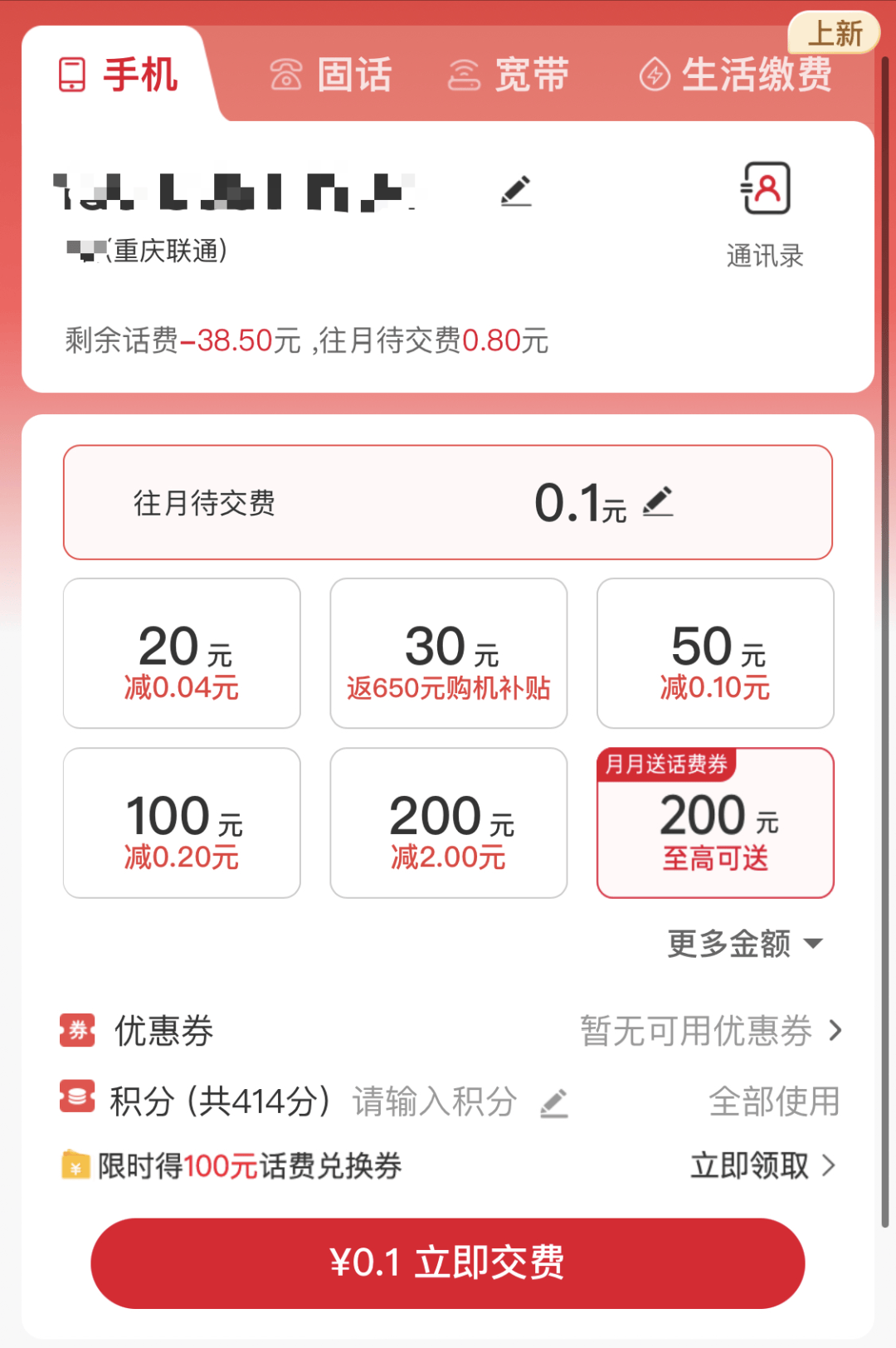Click the chevron next to 立即领取
This screenshot has width=896, height=1348.
point(830,1166)
